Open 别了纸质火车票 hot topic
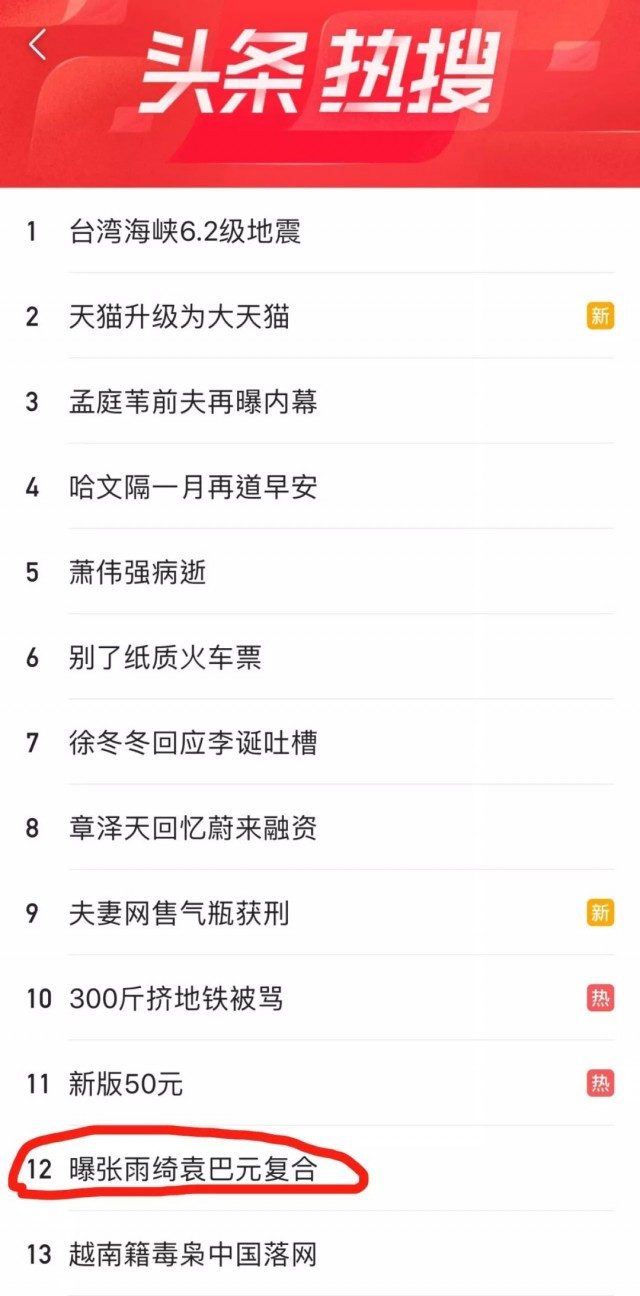Image resolution: width=640 pixels, height=1296 pixels. tap(320, 656)
